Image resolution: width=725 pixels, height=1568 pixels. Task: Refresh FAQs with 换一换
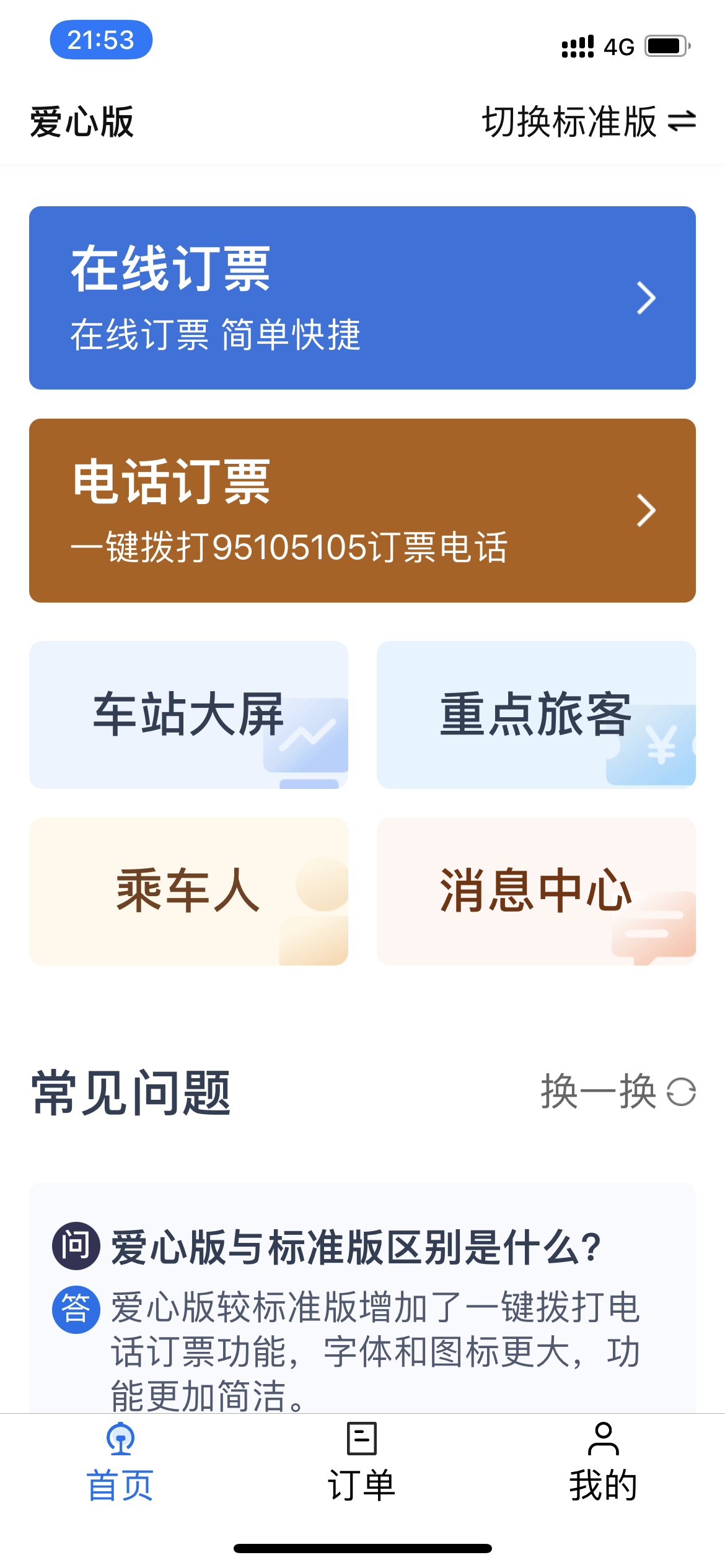coord(617,1091)
